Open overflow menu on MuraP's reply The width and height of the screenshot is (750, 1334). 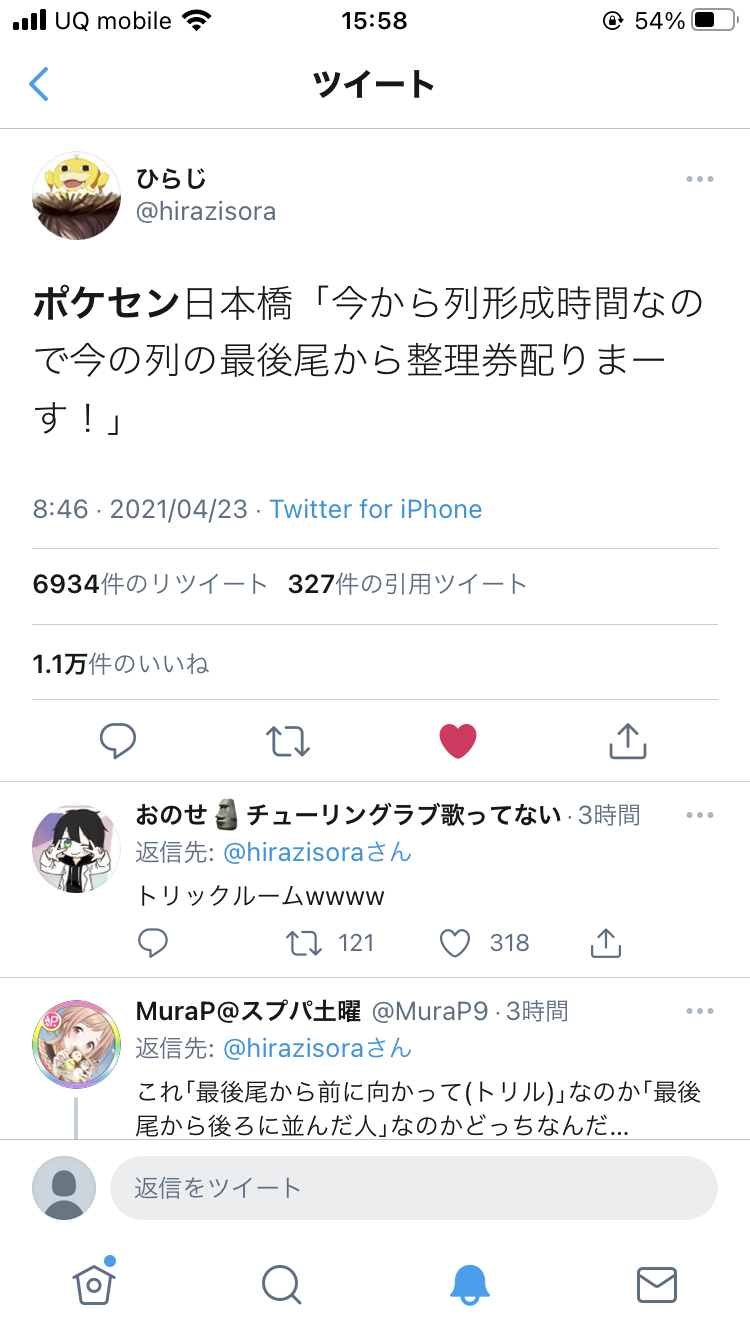pyautogui.click(x=700, y=1011)
